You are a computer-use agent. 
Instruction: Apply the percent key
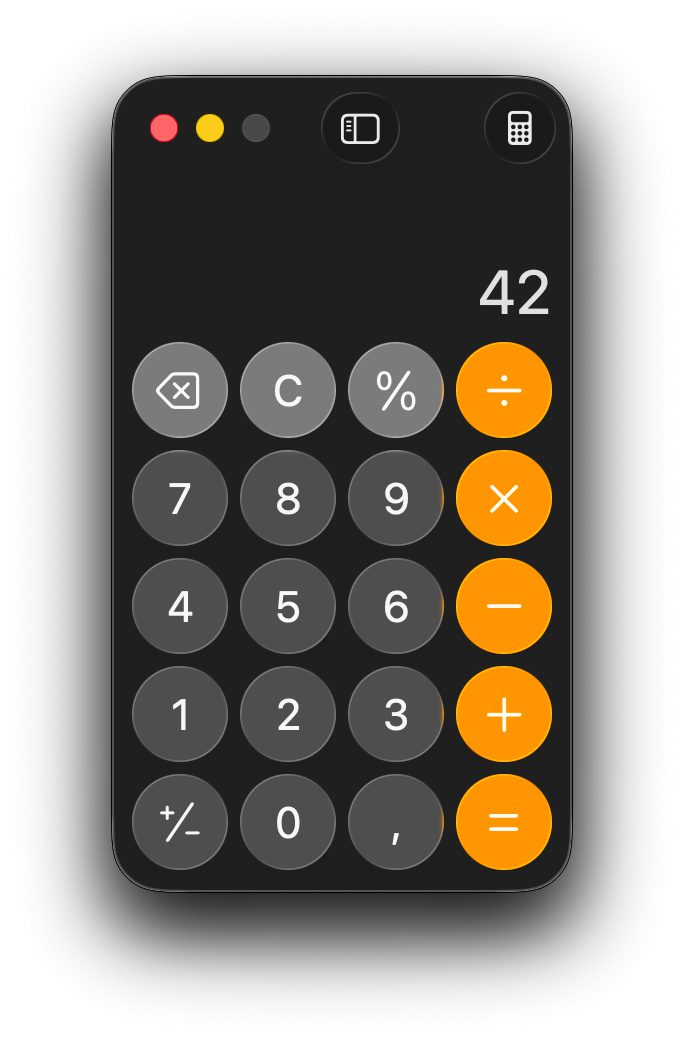(x=396, y=390)
